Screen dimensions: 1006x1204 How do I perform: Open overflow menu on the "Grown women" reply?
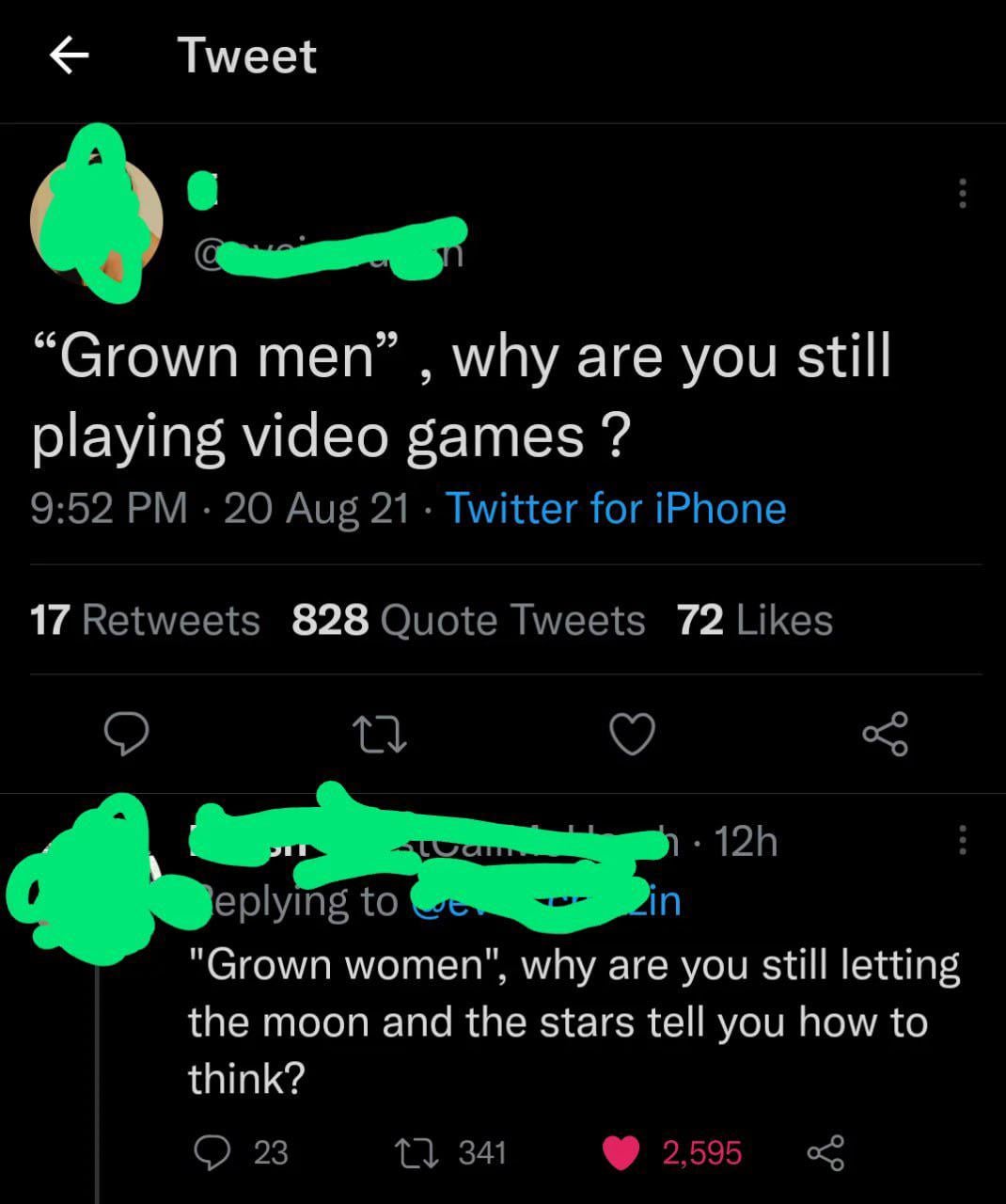coord(961,840)
